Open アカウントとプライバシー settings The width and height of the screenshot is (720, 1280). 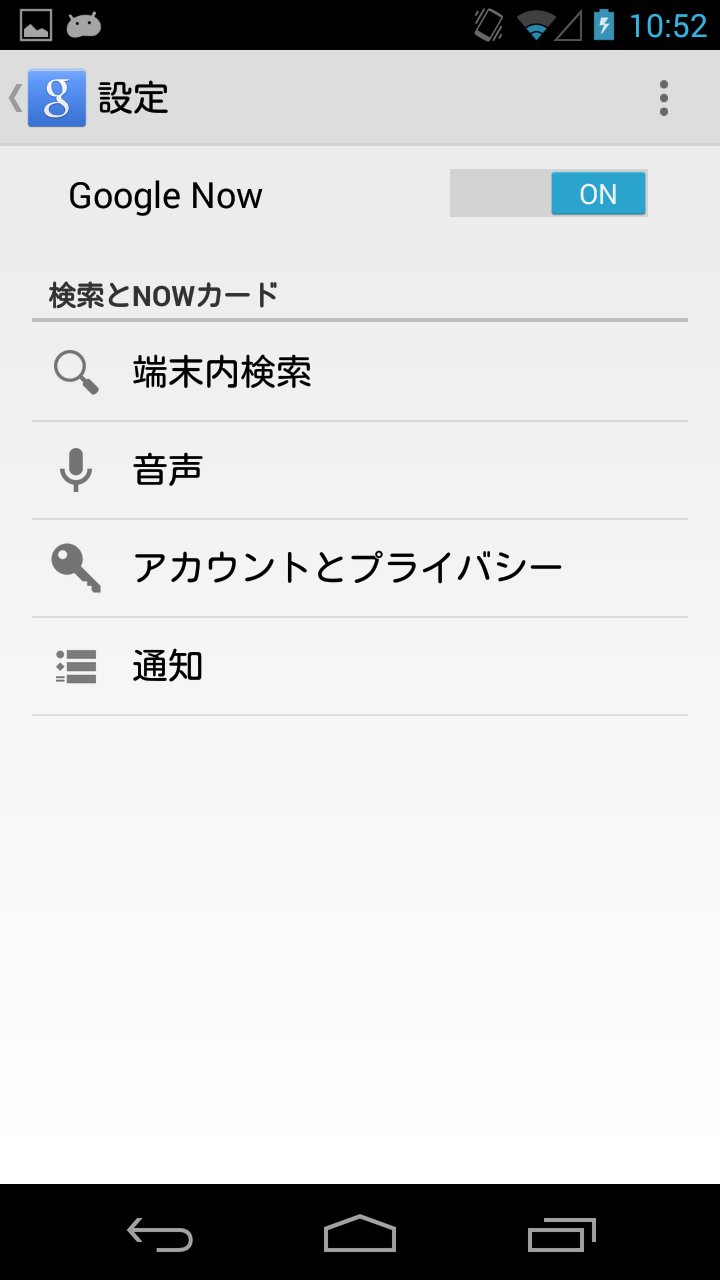pos(360,568)
